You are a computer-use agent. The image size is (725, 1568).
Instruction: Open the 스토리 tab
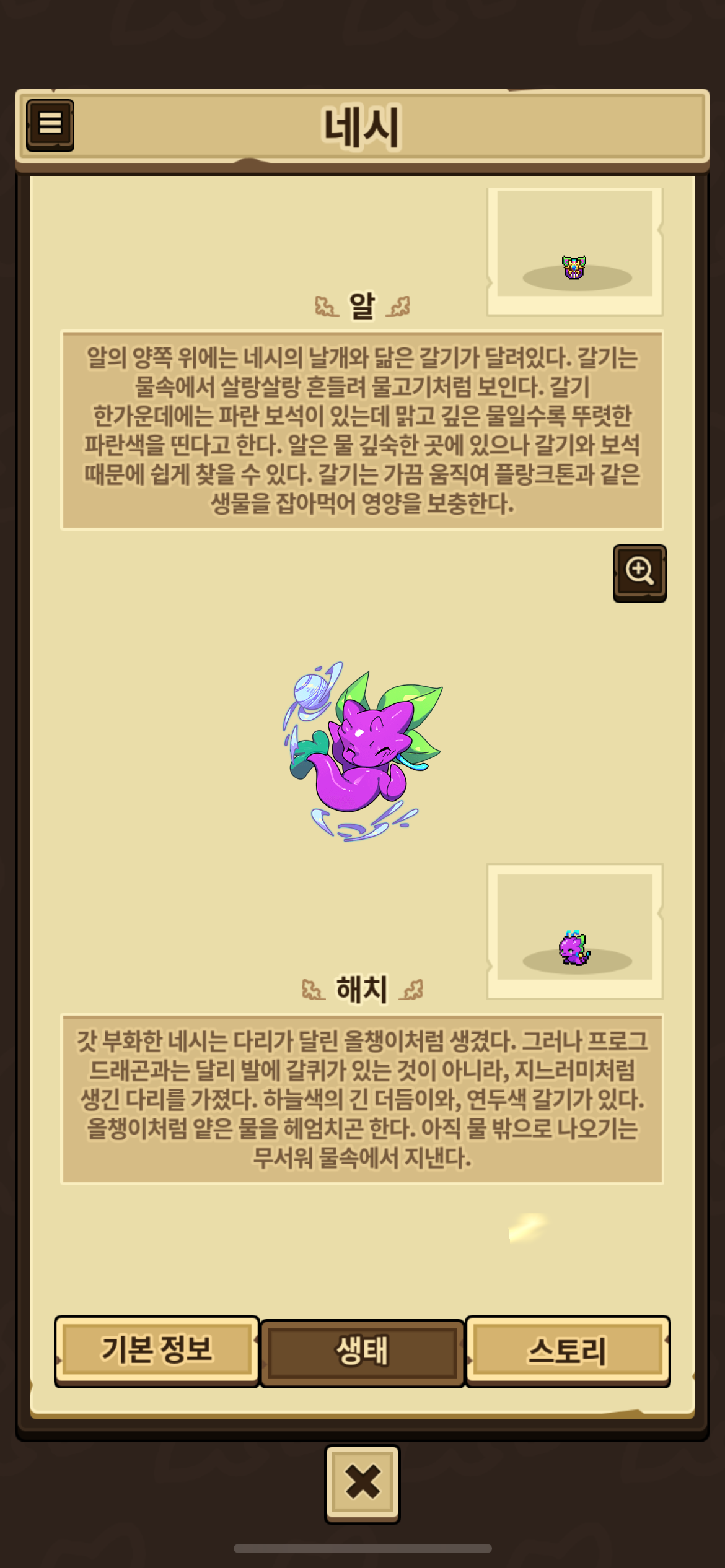click(567, 1351)
